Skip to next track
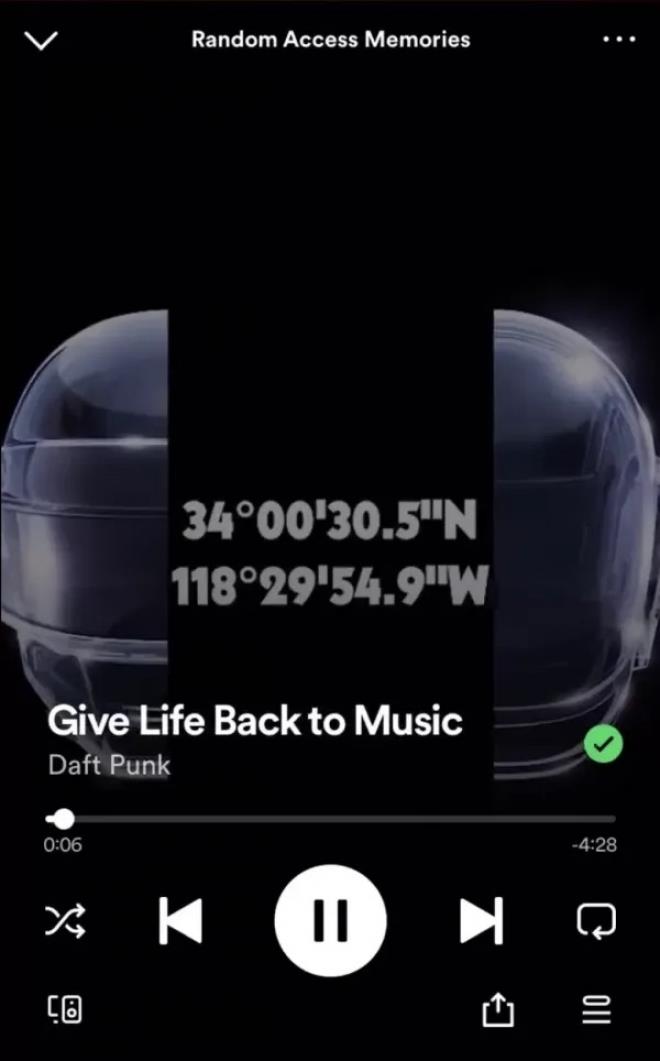Screen dimensions: 660x1061 (x=481, y=921)
